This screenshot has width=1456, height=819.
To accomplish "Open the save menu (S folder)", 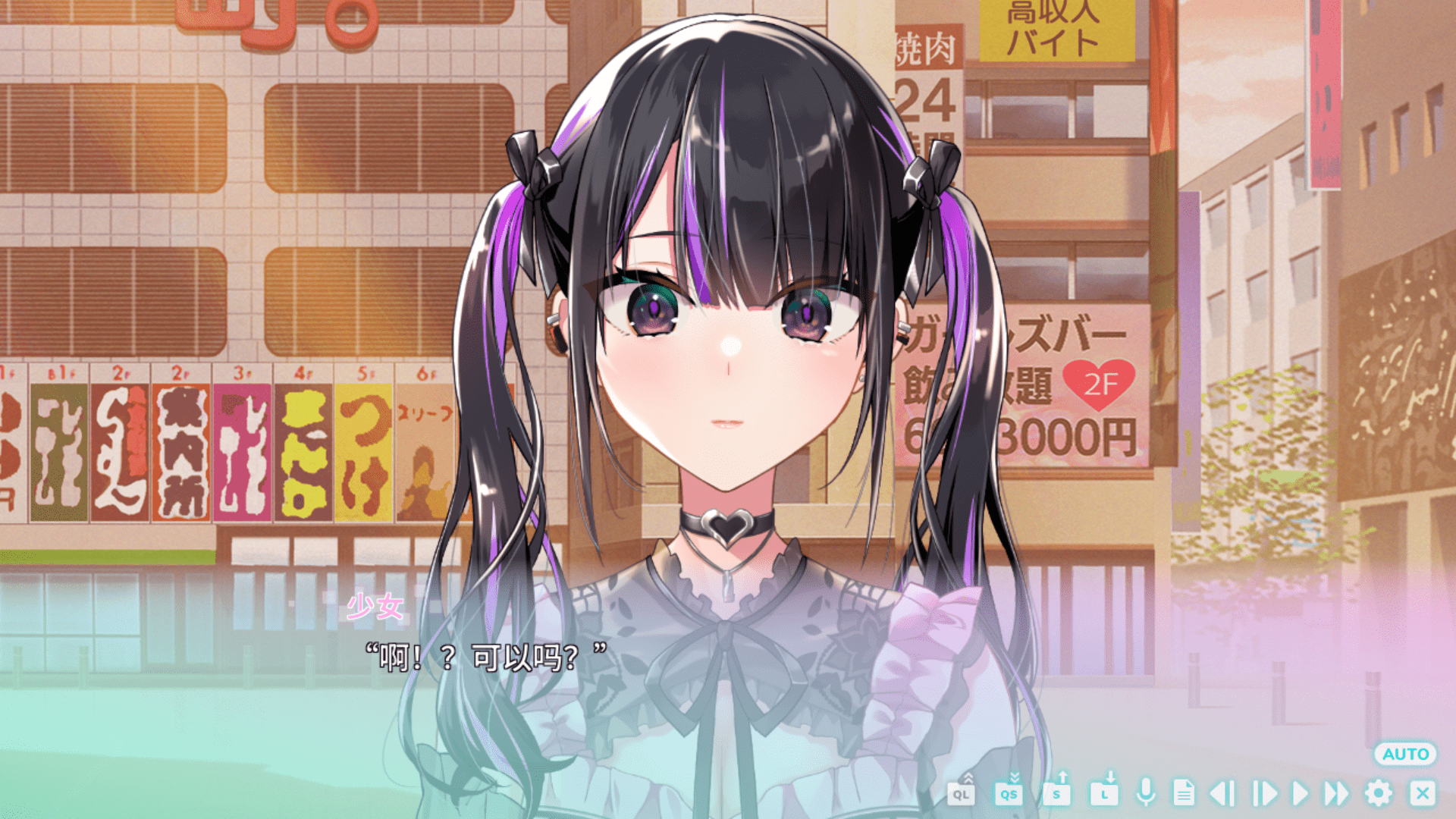I will 1056,792.
